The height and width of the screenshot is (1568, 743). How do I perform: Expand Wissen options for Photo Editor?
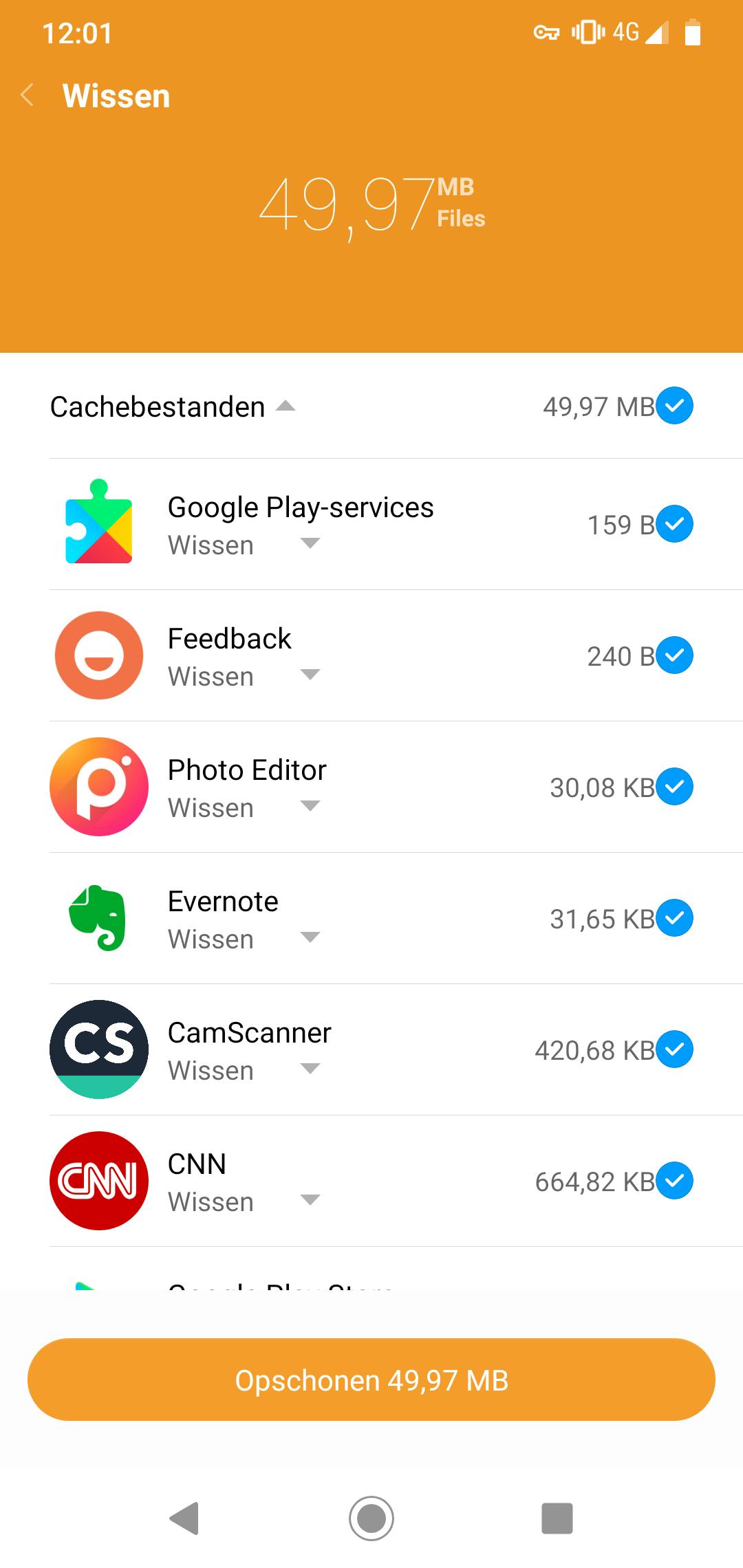(310, 807)
